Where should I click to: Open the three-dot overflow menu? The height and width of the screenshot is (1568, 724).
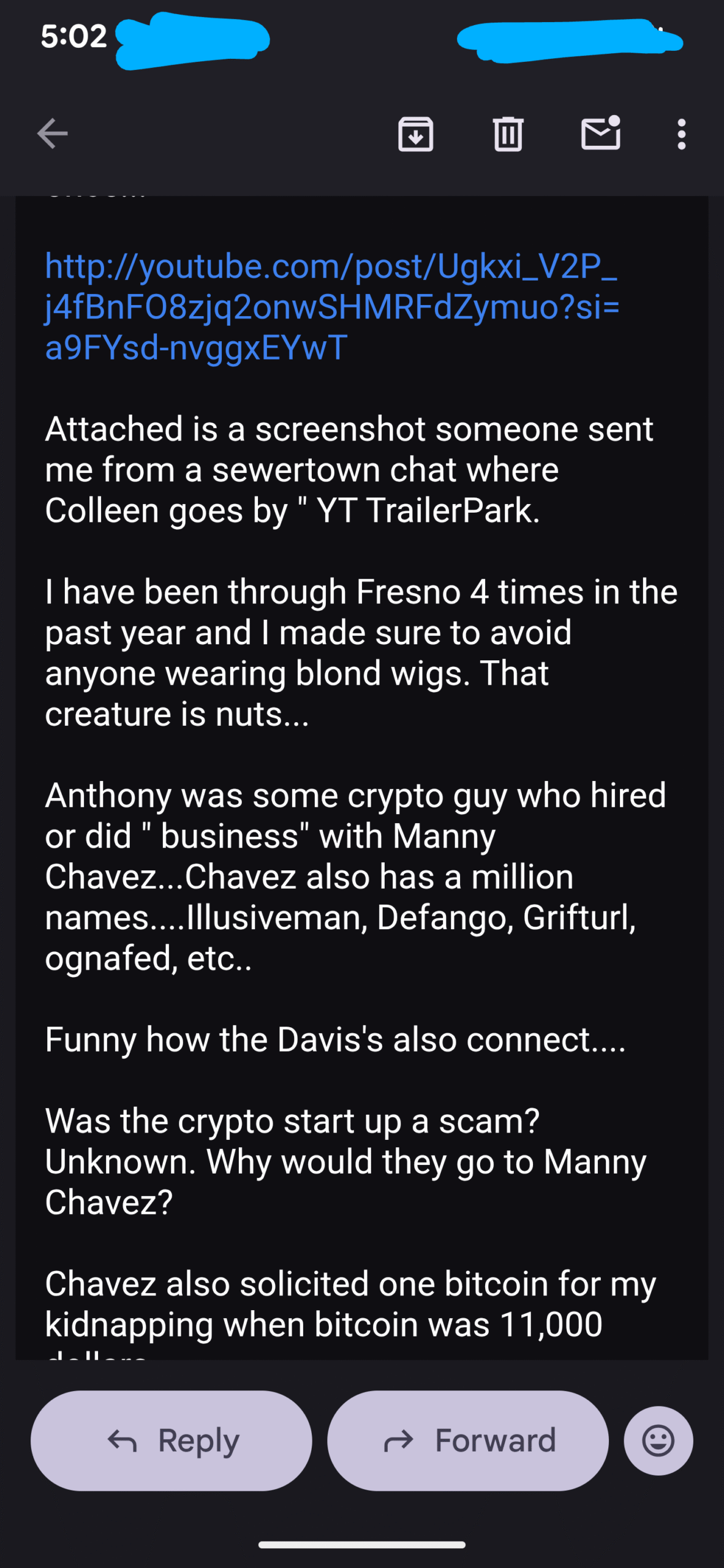click(681, 134)
